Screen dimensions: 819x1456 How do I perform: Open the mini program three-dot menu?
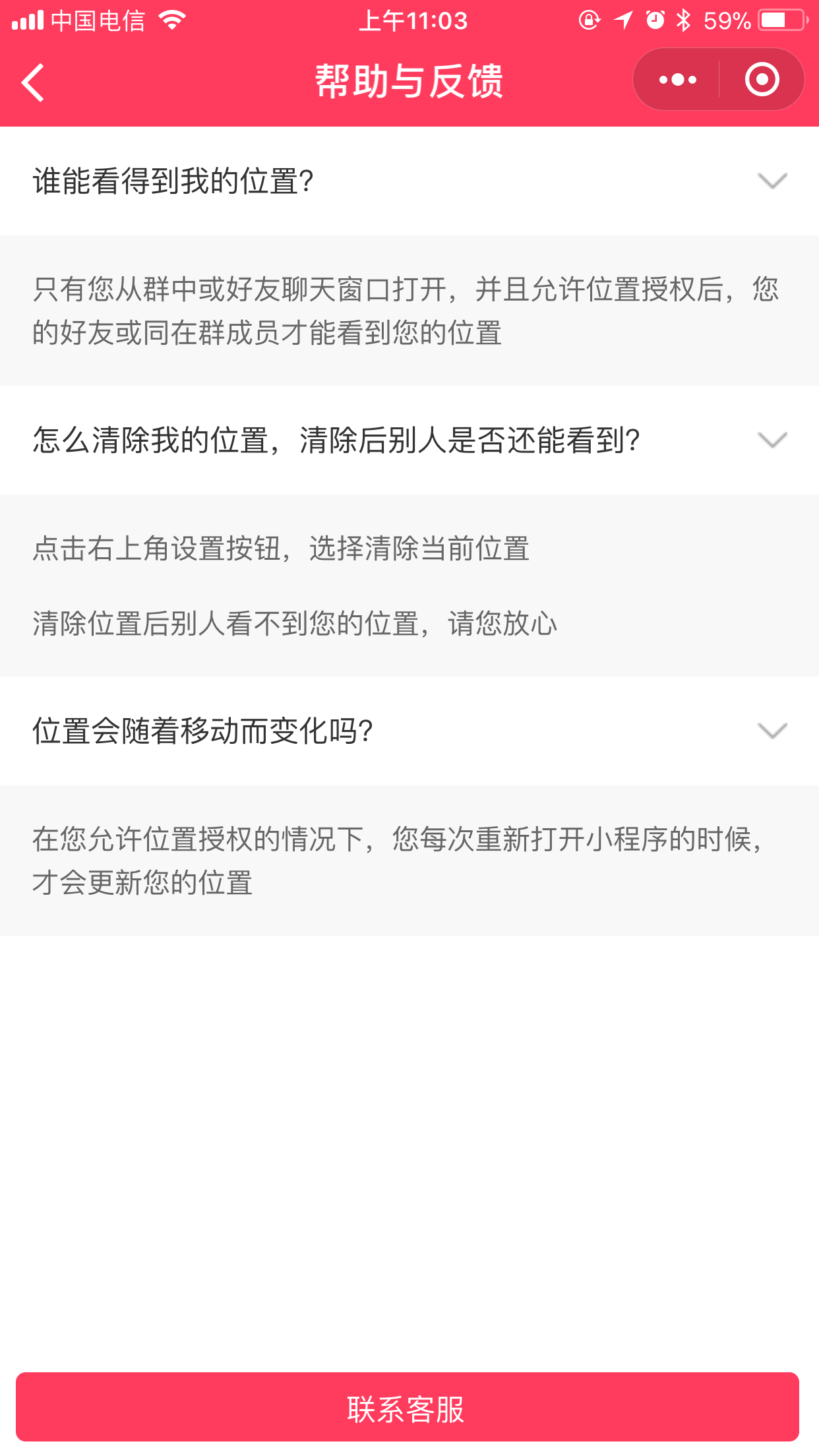pos(677,80)
